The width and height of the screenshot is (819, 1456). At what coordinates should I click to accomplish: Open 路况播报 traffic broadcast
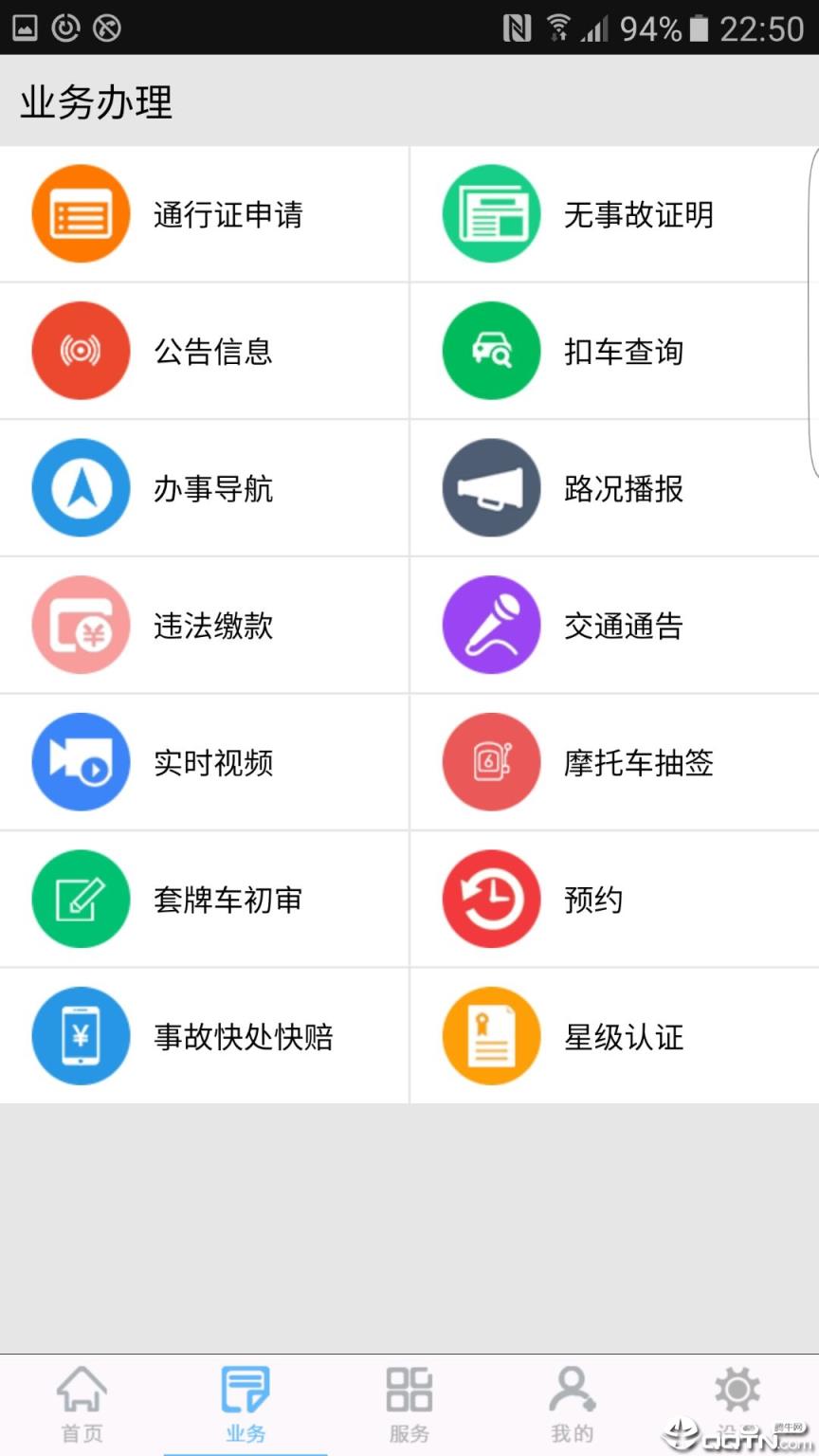[x=616, y=488]
